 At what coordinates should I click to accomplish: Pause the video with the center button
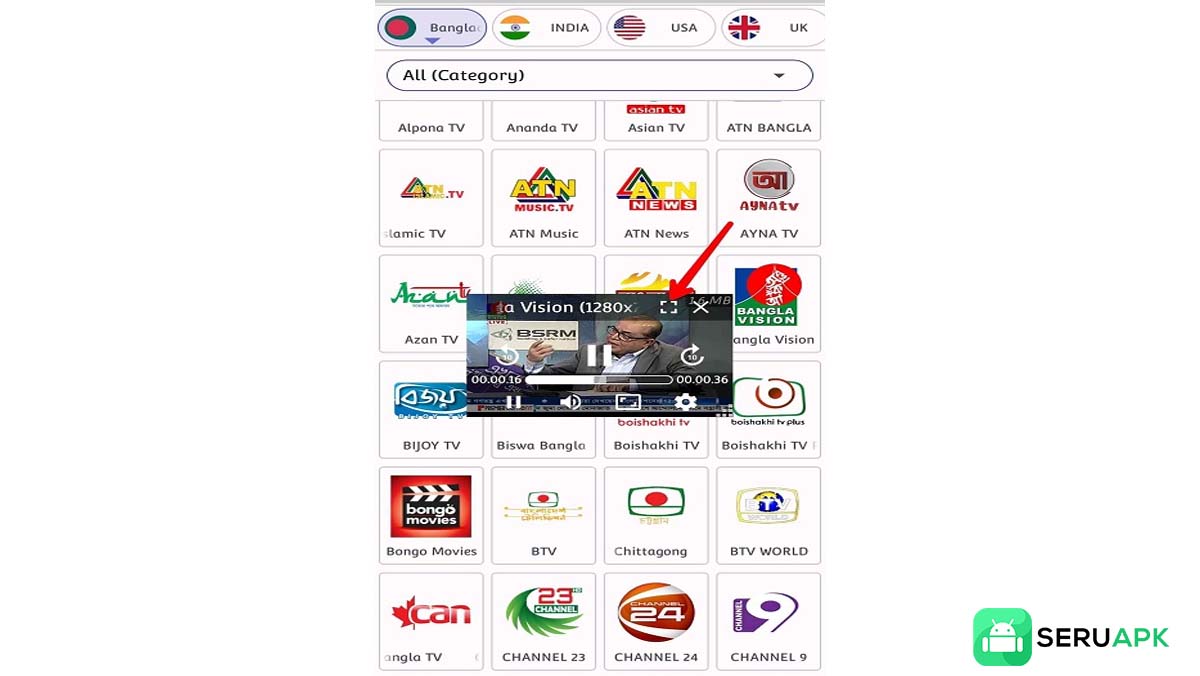coord(599,355)
